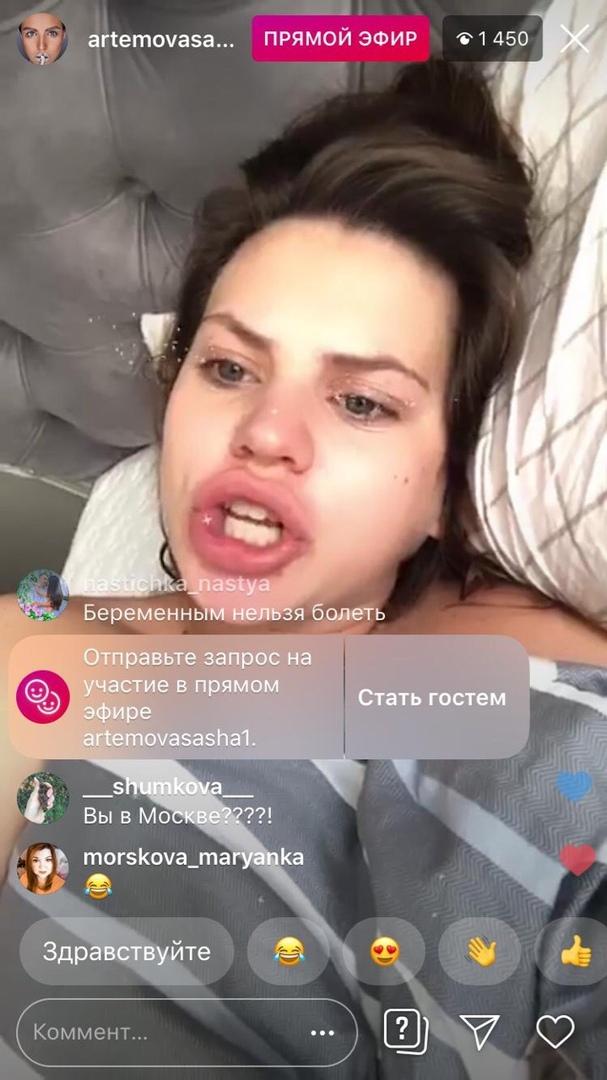This screenshot has height=1080, width=607.
Task: Send the quick reply «Здравствуйте»
Action: click(x=126, y=952)
